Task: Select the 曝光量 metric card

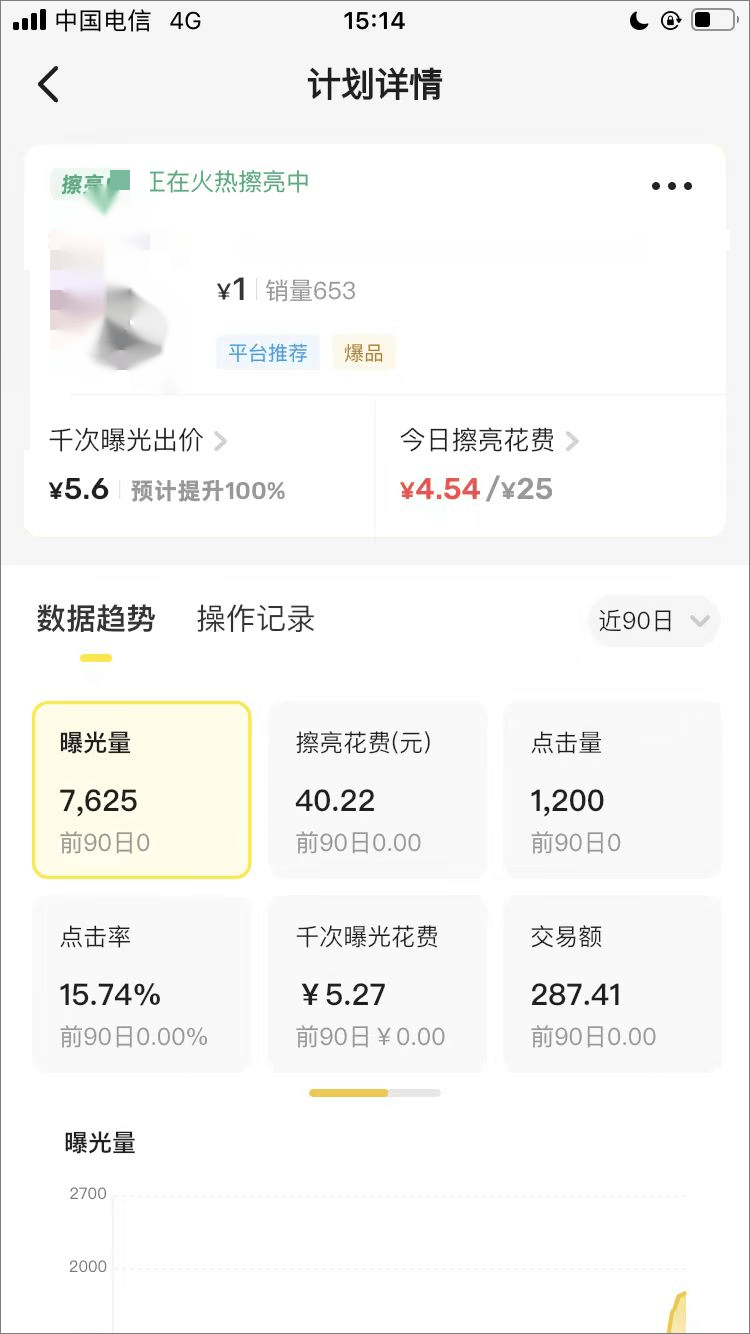Action: point(141,789)
